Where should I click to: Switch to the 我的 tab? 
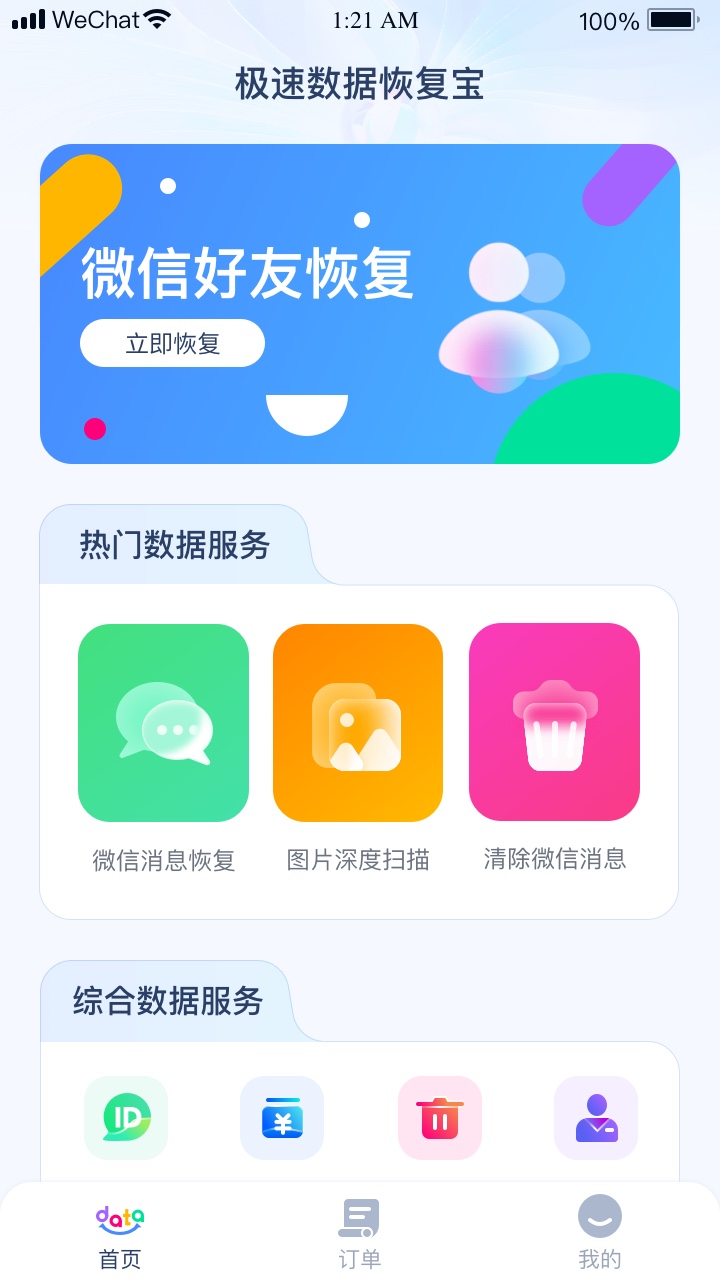tap(599, 1234)
